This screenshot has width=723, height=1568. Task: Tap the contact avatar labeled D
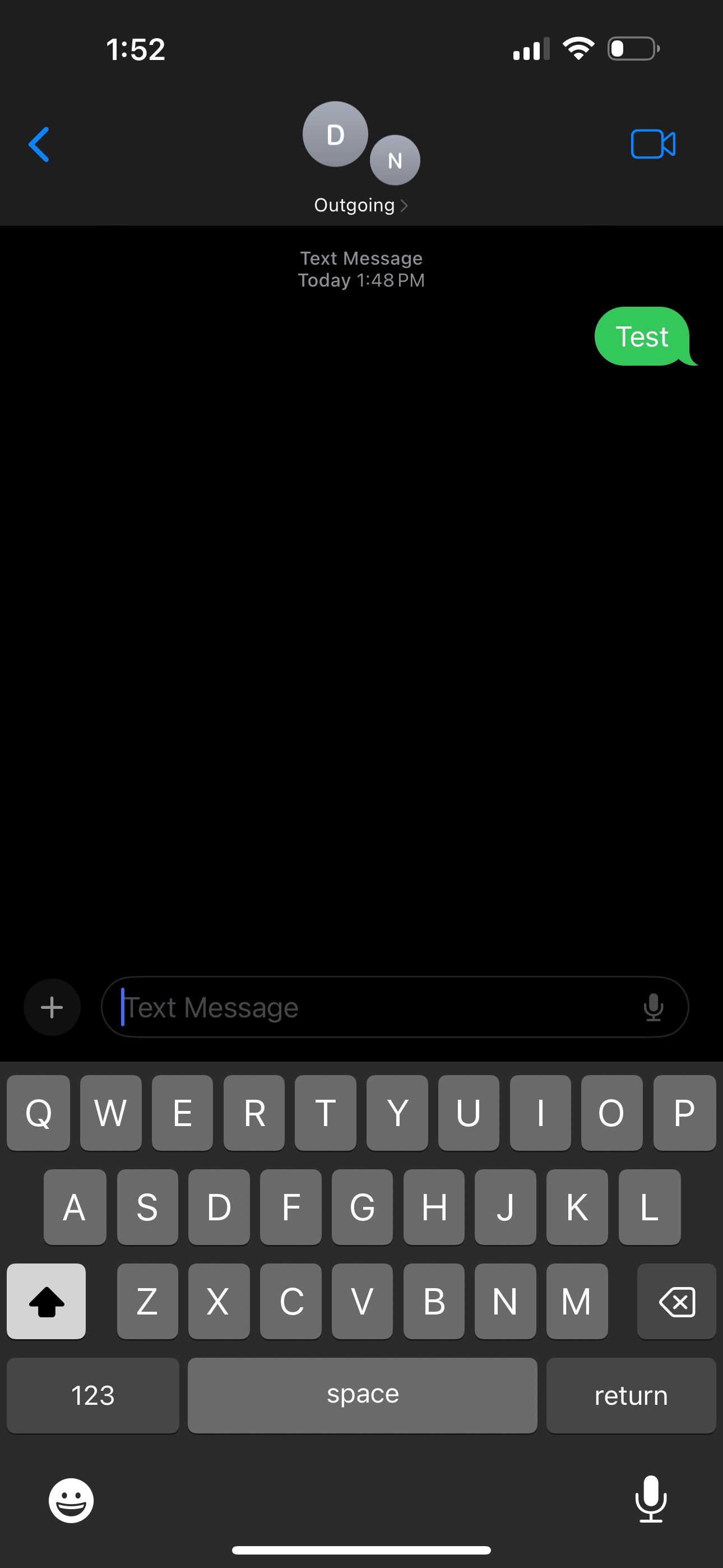click(x=334, y=135)
